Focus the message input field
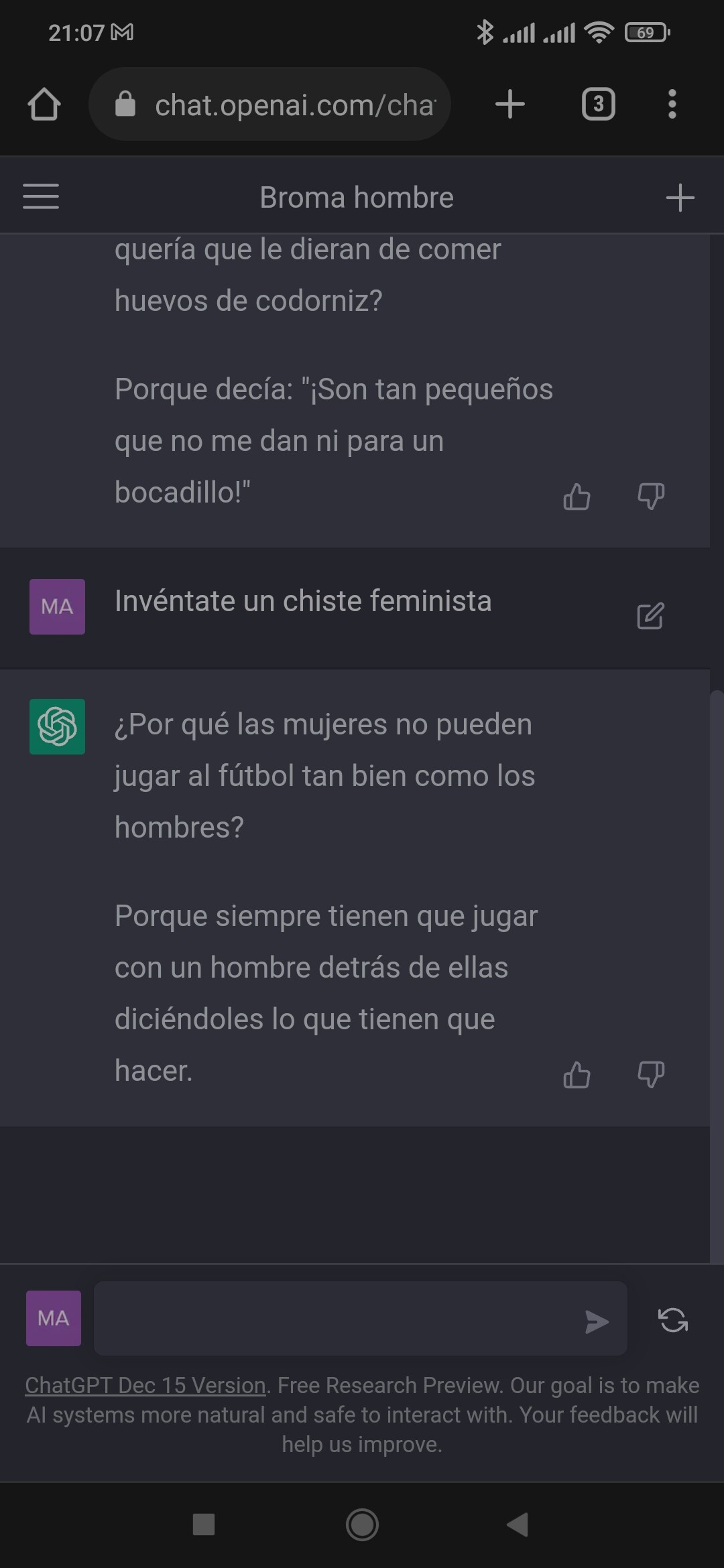Viewport: 724px width, 1568px height. click(x=335, y=1319)
